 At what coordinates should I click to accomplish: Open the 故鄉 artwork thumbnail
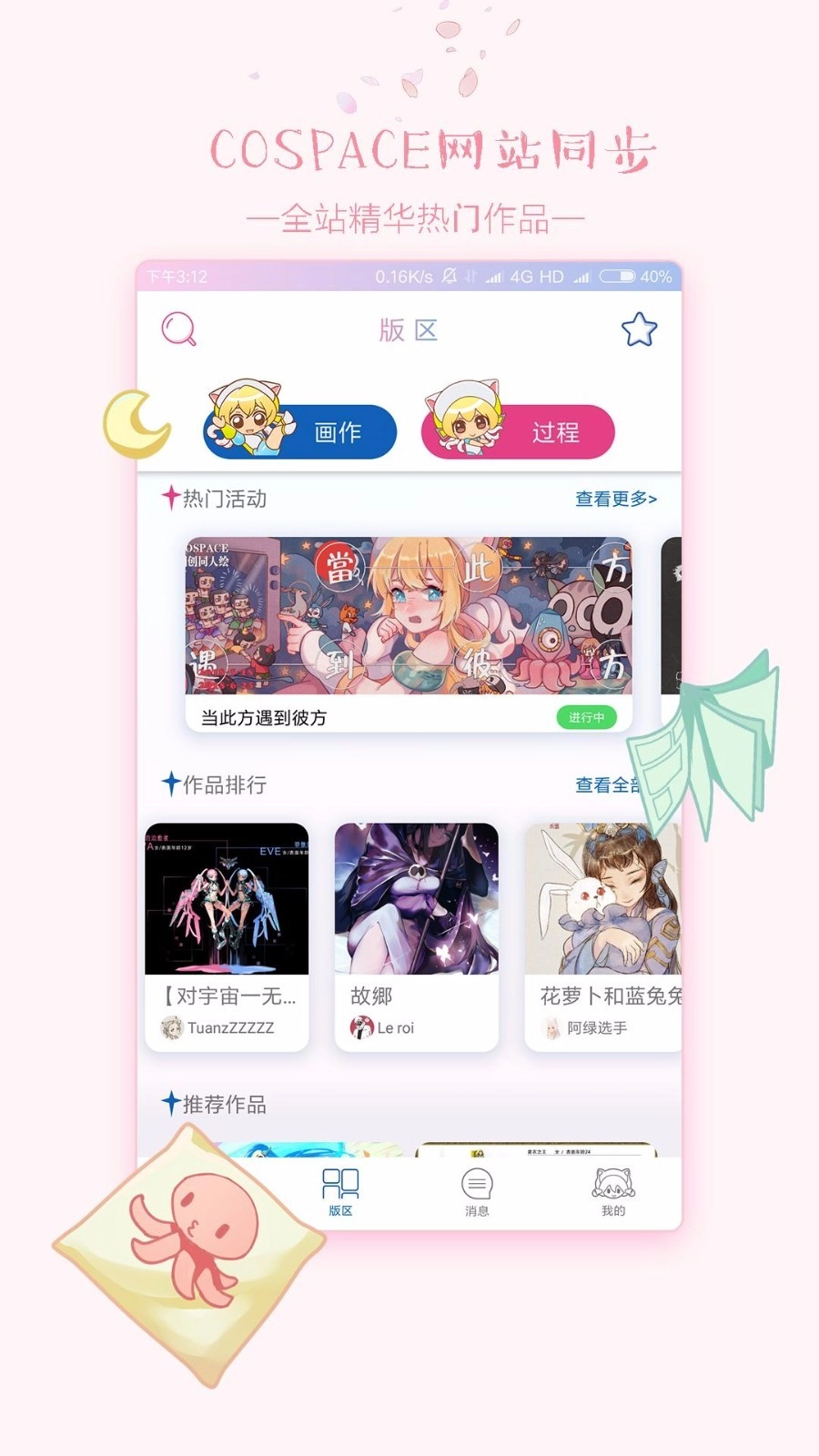[x=416, y=901]
